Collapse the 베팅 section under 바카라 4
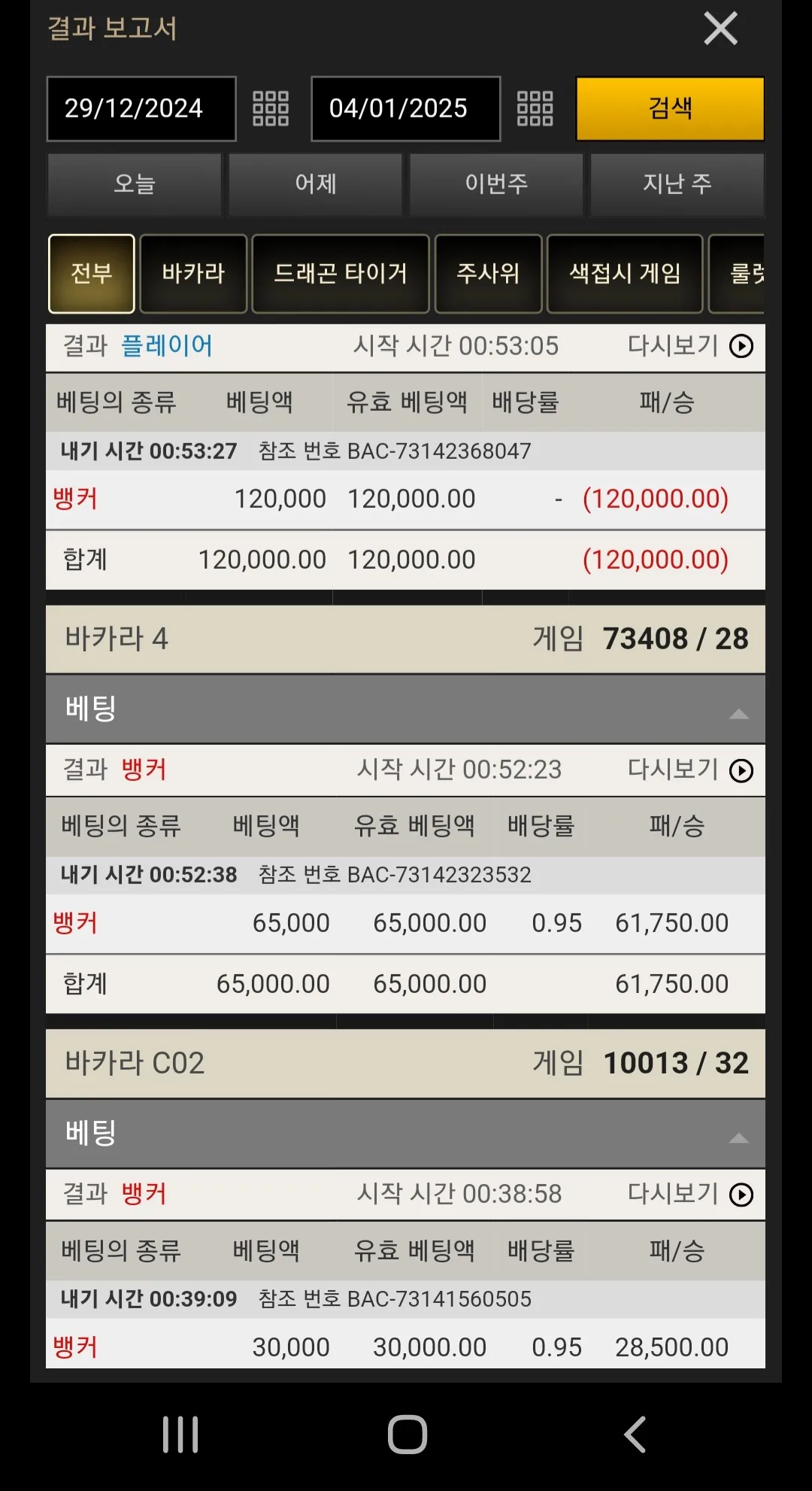This screenshot has height=1491, width=812. pos(739,714)
